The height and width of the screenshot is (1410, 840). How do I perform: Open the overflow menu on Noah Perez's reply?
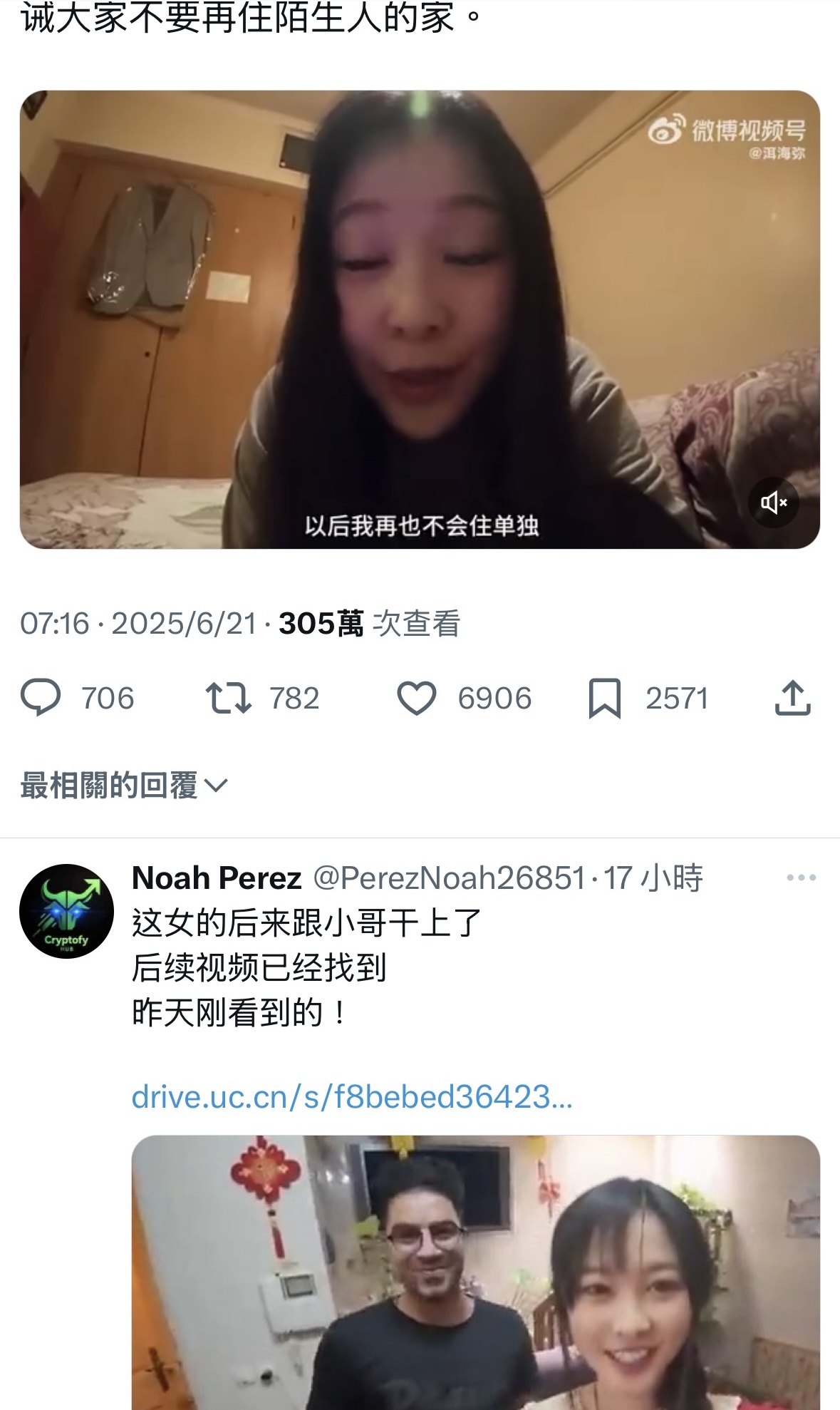click(801, 878)
